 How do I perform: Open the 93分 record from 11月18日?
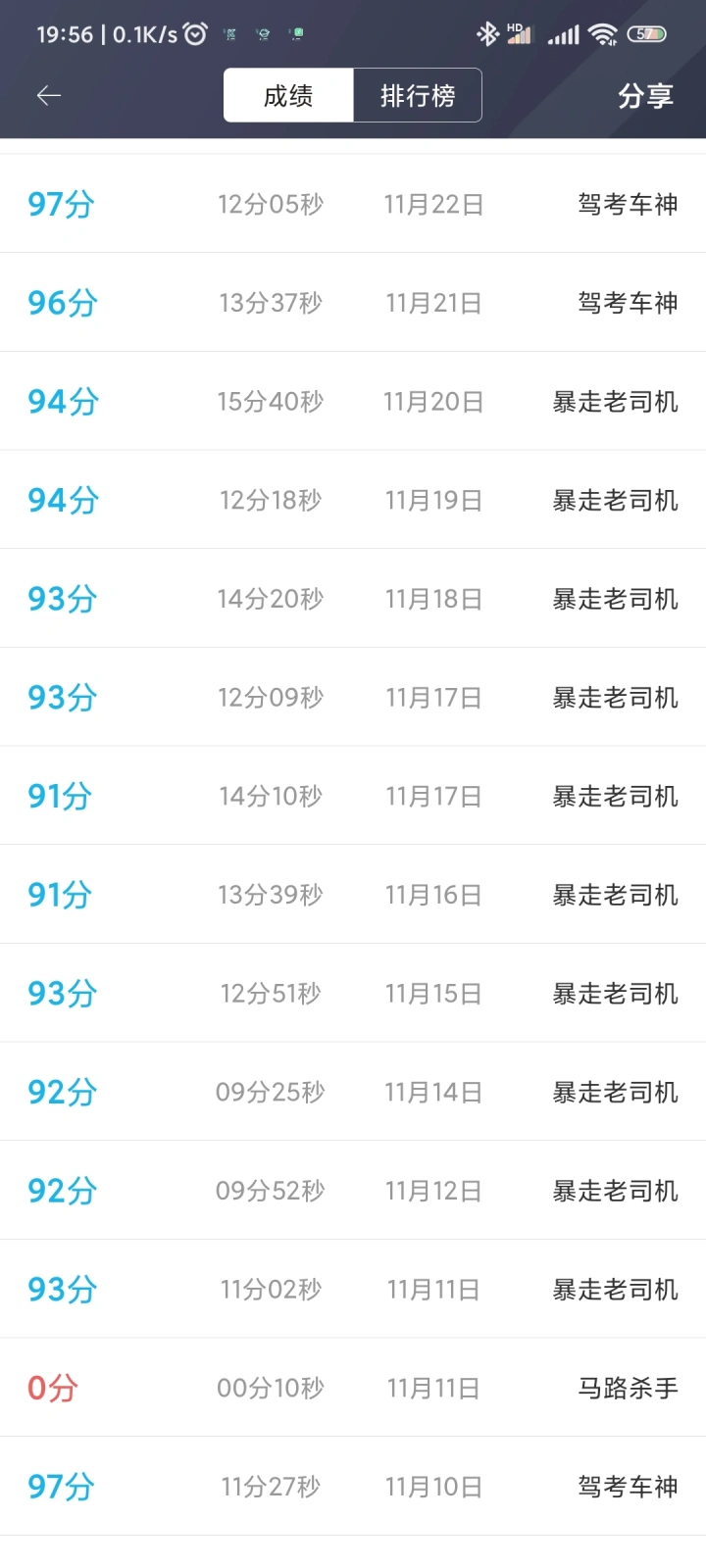click(353, 598)
